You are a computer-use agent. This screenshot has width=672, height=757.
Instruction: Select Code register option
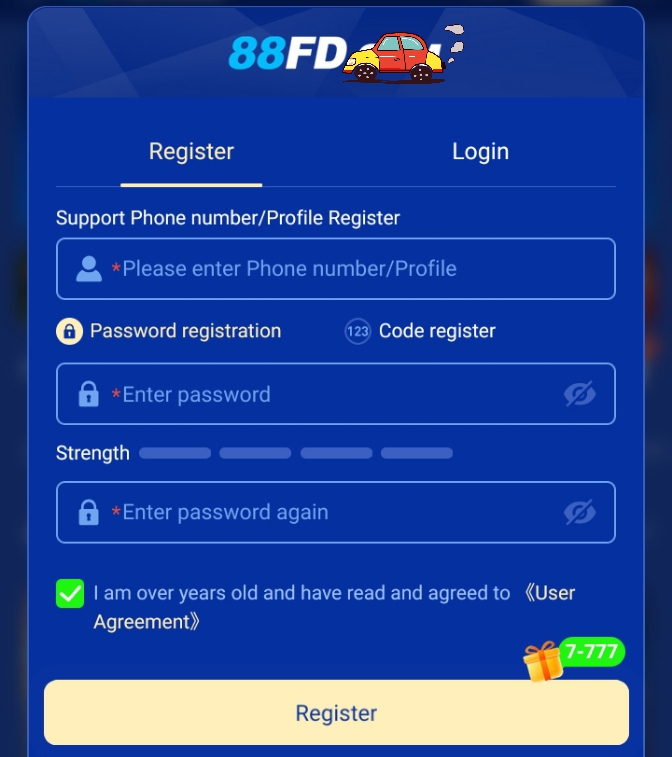421,331
